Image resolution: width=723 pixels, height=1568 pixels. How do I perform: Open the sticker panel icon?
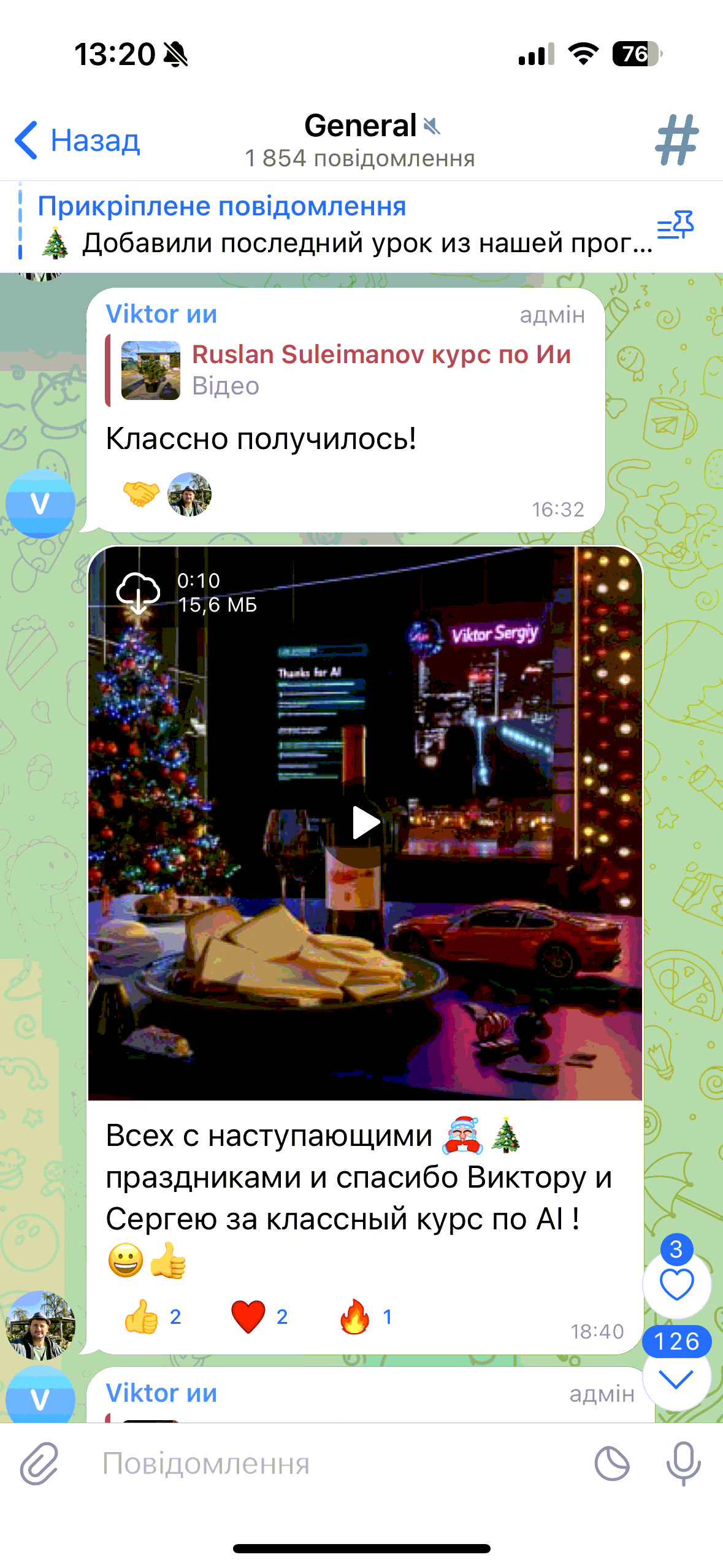tap(612, 1464)
